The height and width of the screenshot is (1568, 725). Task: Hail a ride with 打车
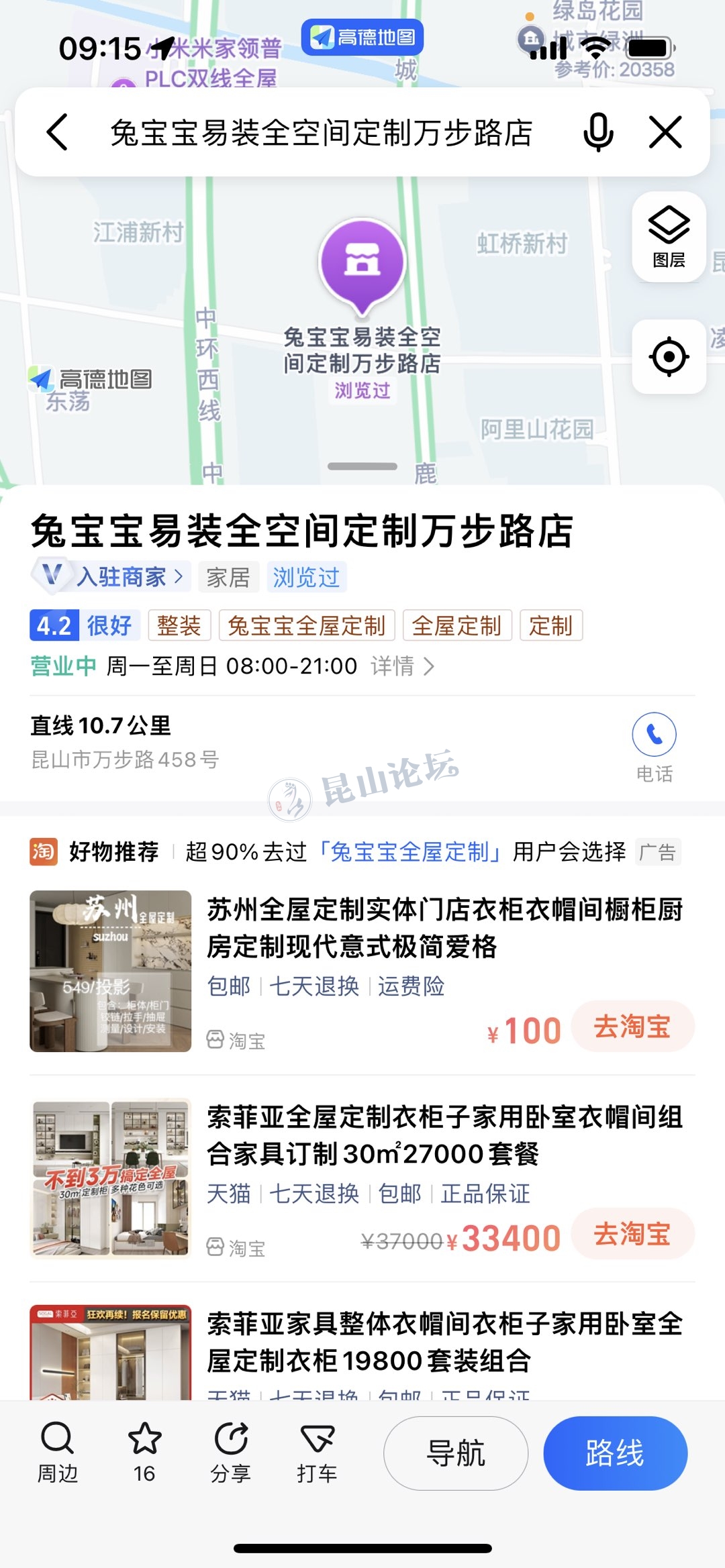(x=317, y=1453)
